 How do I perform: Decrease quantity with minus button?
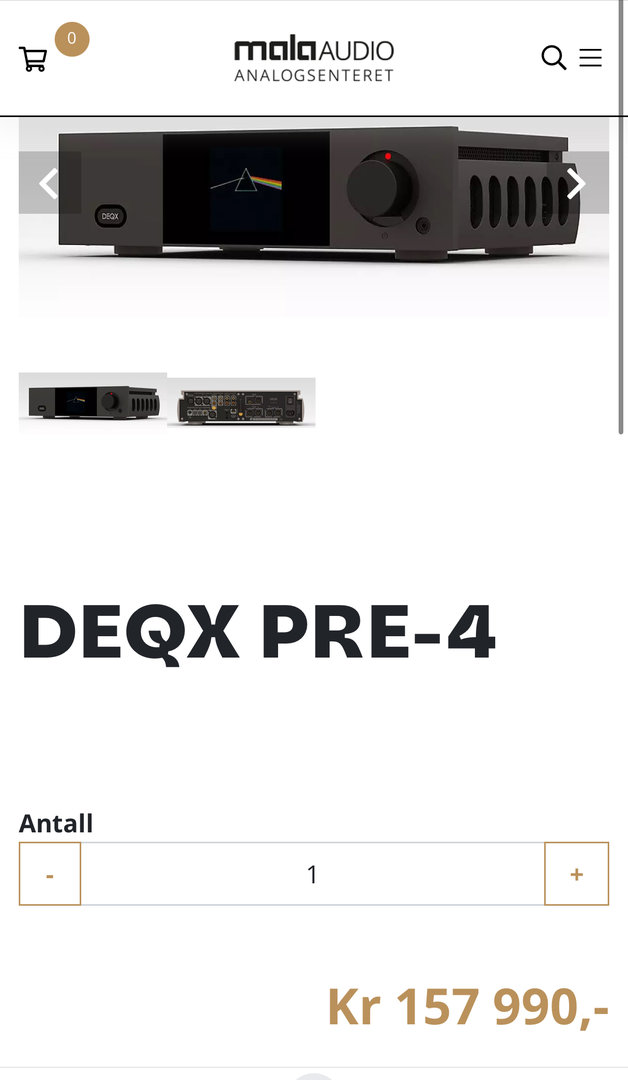click(50, 874)
